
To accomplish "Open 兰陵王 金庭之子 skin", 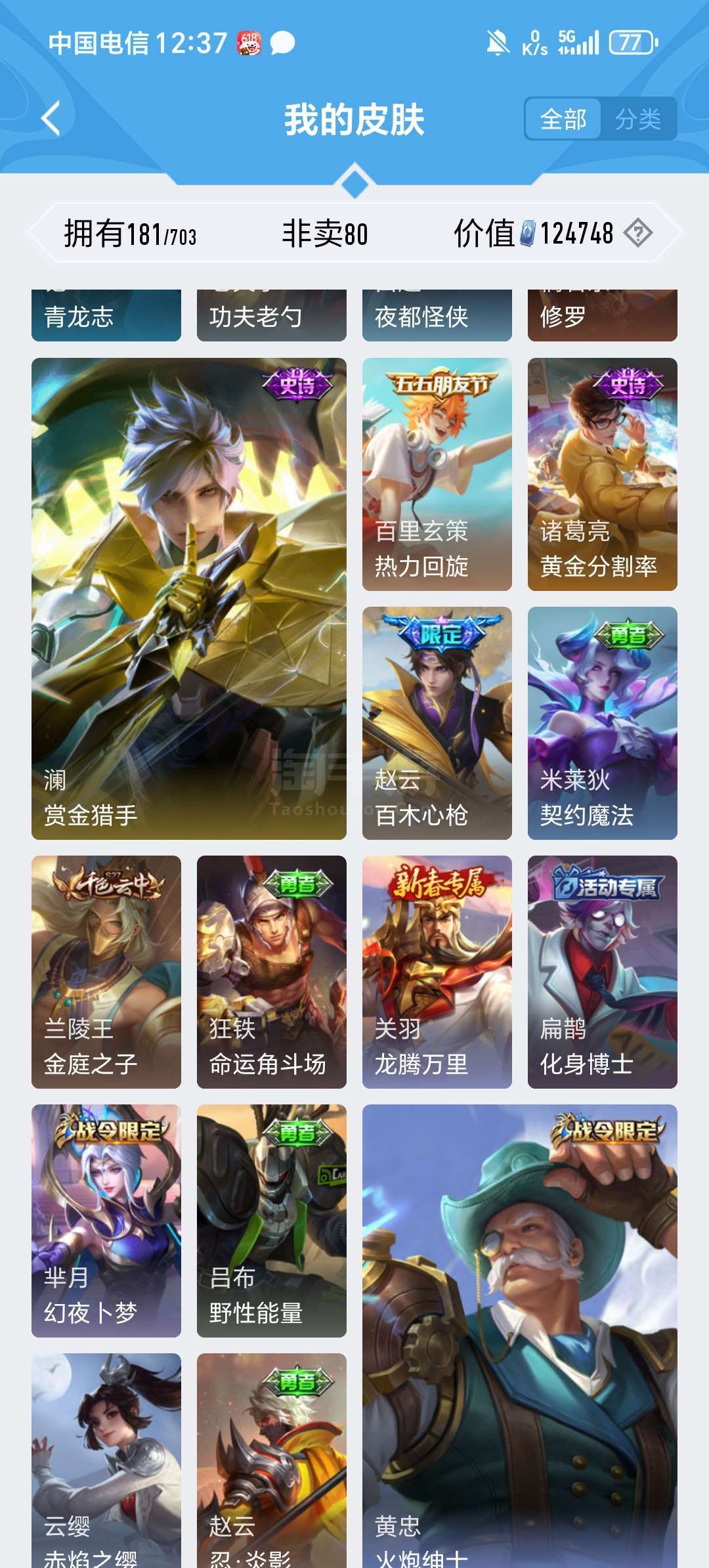I will [106, 971].
